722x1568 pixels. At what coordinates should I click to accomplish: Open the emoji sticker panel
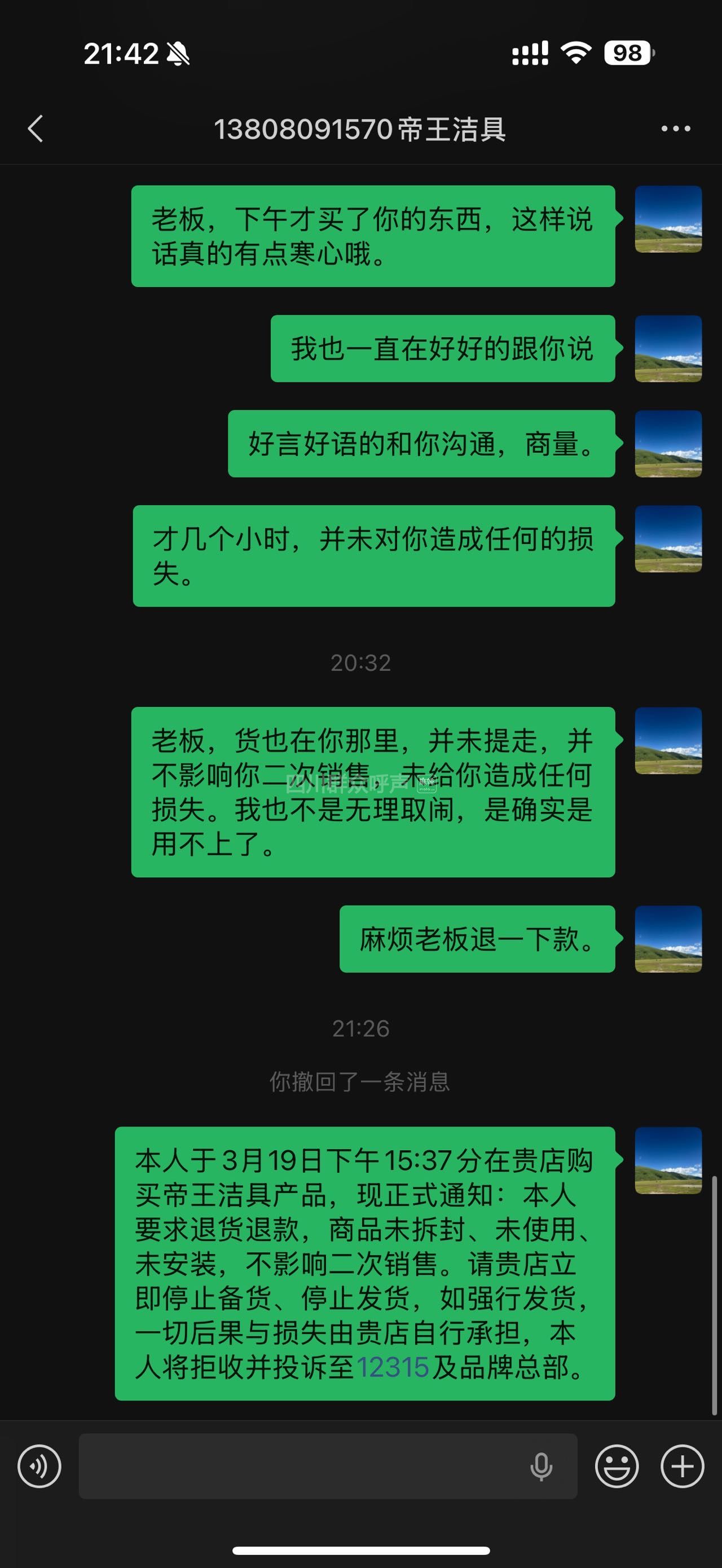[617, 1467]
